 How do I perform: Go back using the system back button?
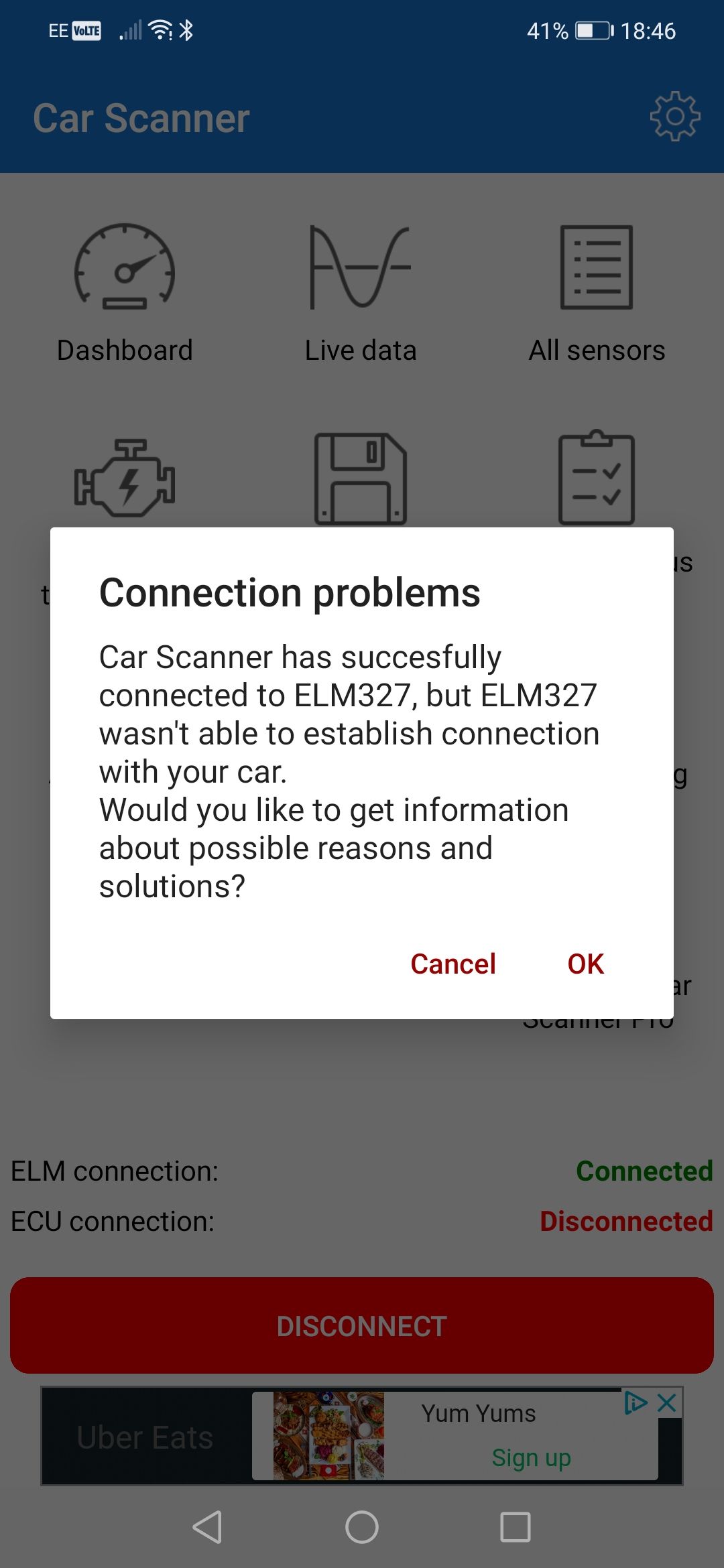click(x=208, y=1527)
